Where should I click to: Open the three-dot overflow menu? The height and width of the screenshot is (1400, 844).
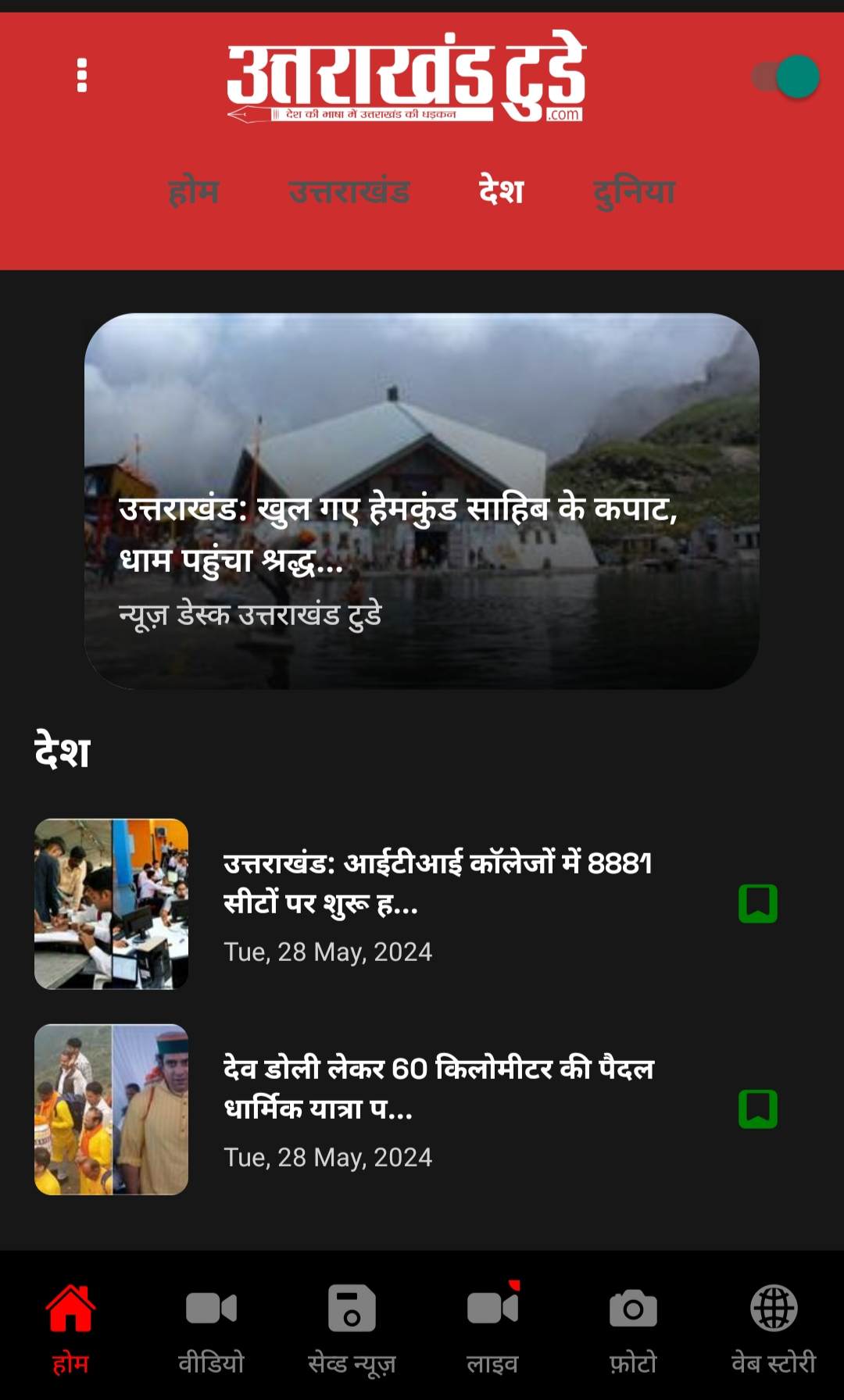[82, 76]
